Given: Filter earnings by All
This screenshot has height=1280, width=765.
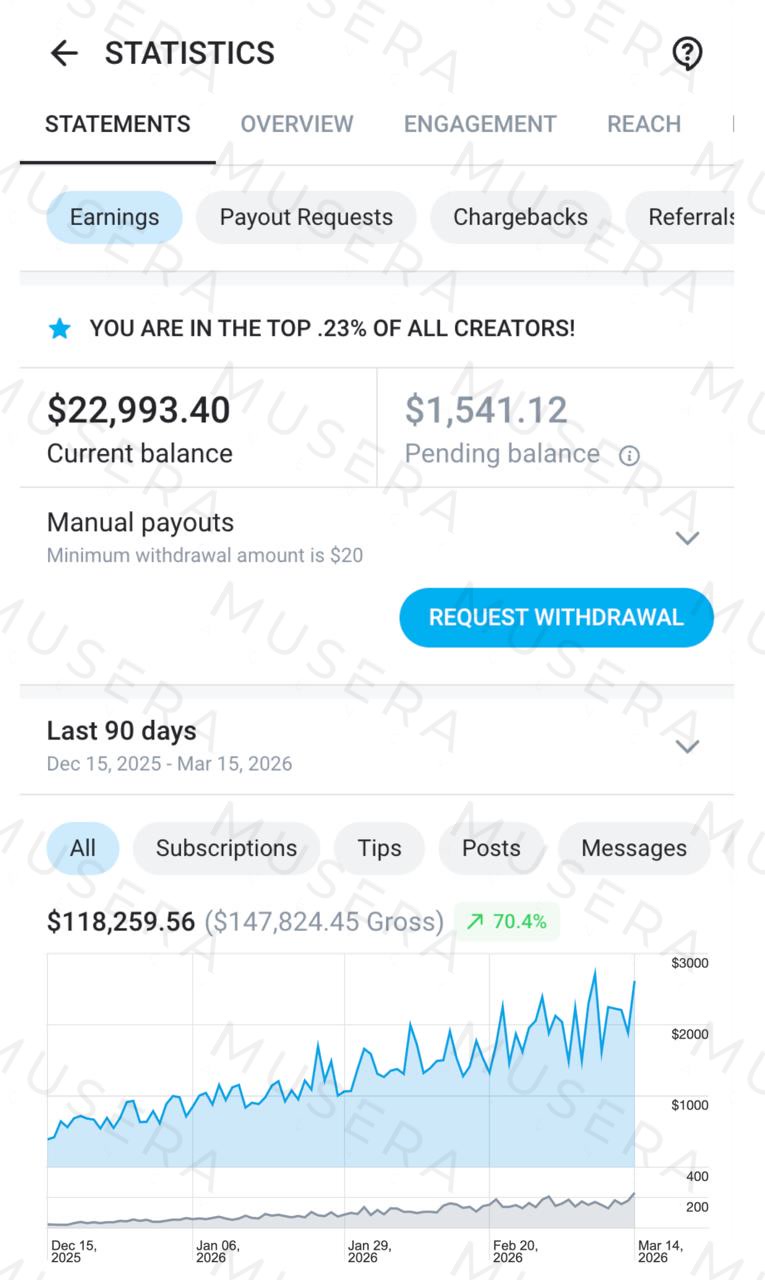Looking at the screenshot, I should click(83, 848).
